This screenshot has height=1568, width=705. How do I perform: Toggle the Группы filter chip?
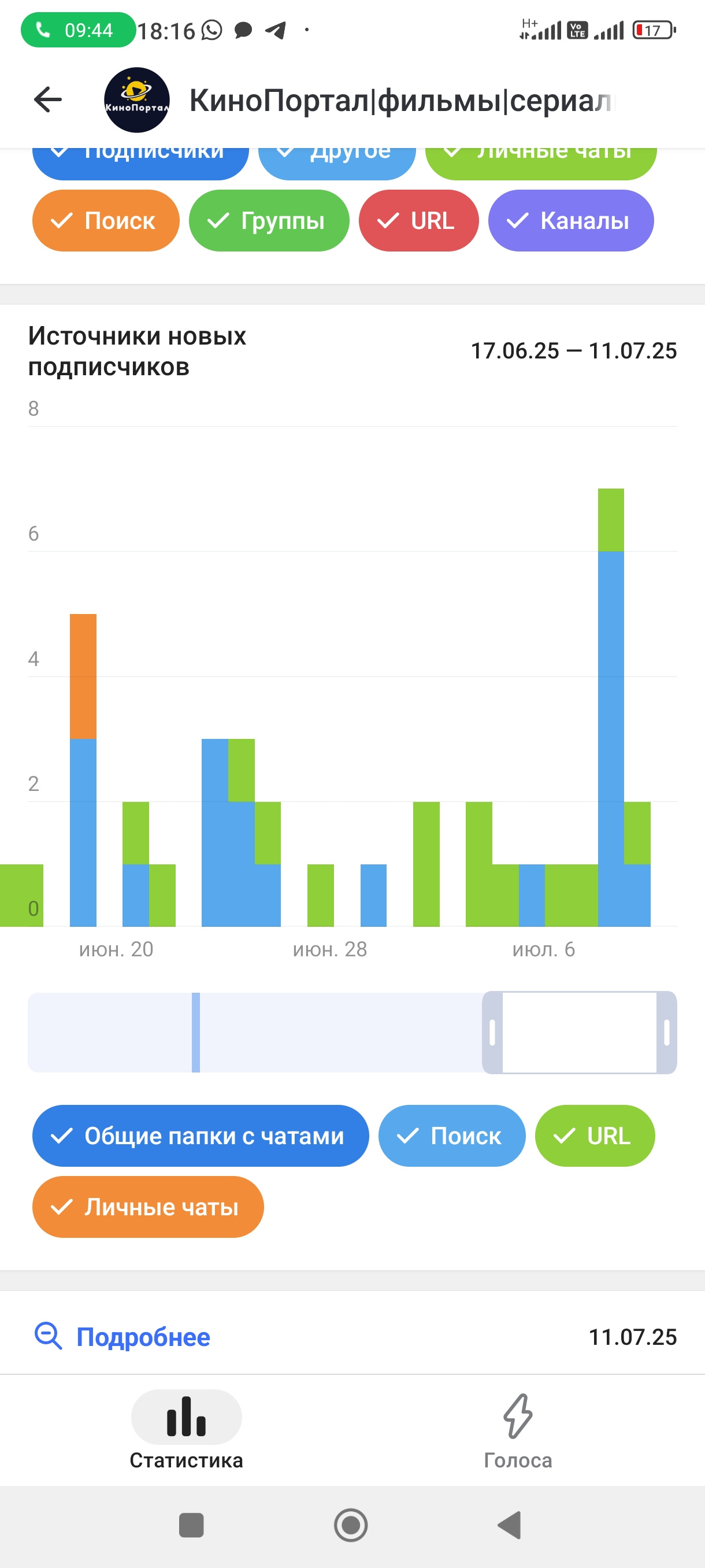tap(269, 220)
